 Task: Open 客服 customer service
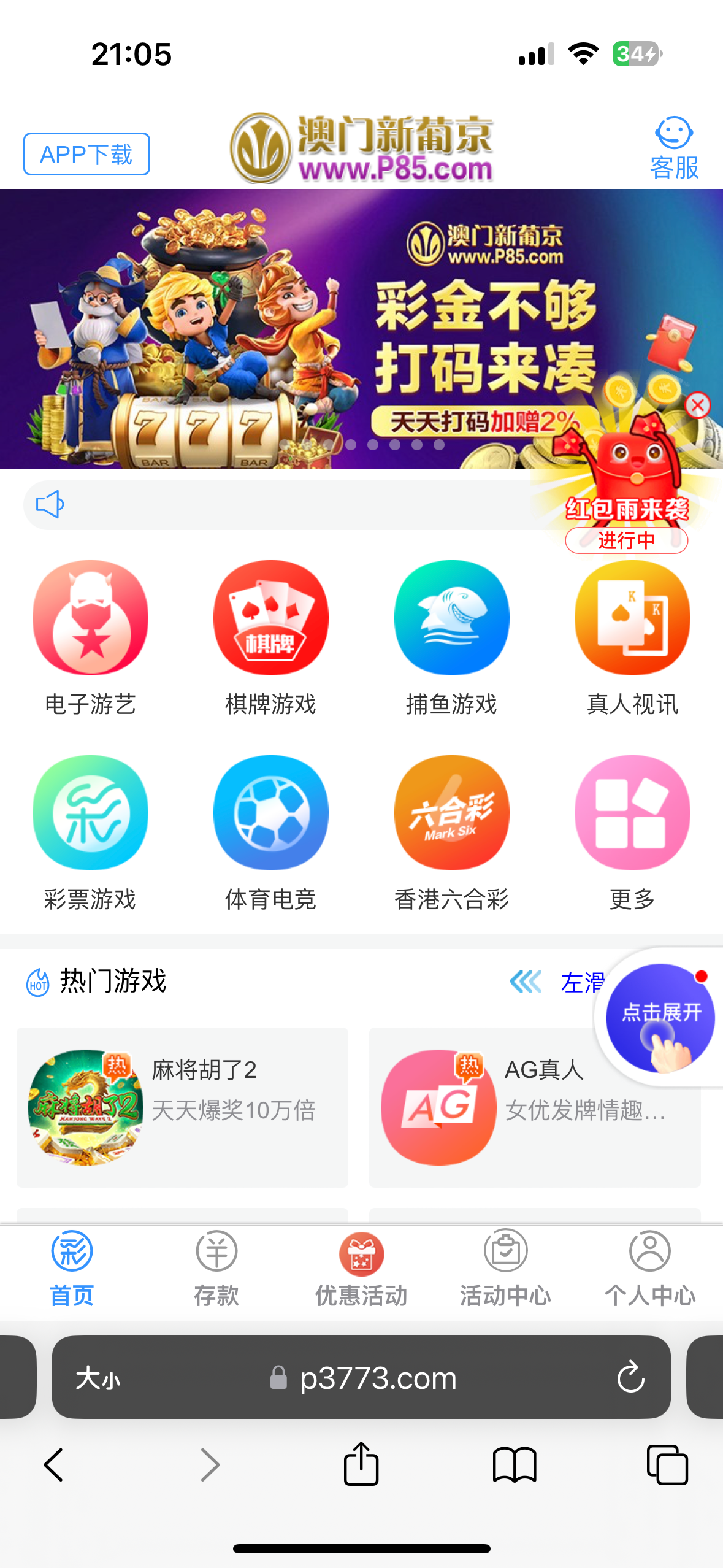(x=673, y=148)
